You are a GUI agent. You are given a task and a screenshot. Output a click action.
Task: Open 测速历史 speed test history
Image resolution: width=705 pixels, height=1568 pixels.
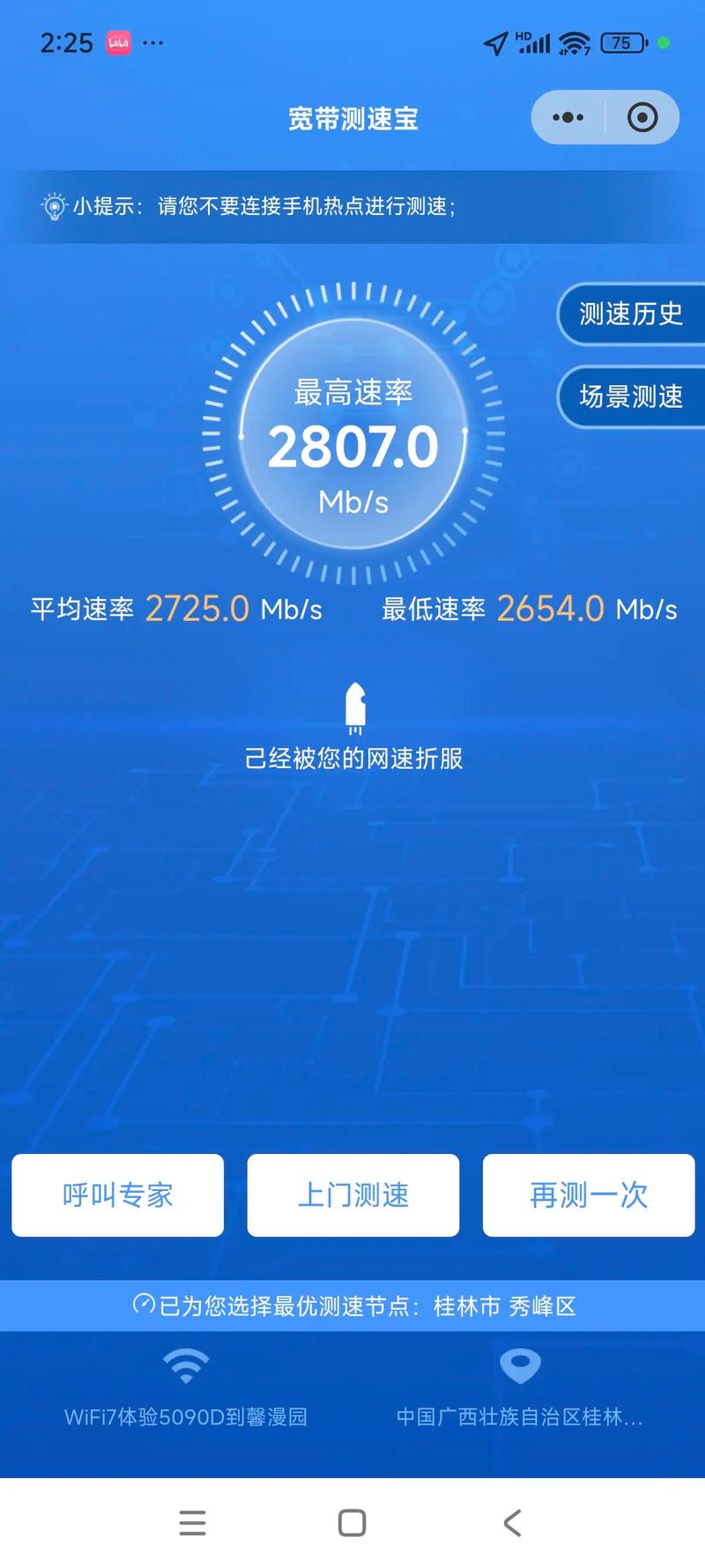point(631,314)
